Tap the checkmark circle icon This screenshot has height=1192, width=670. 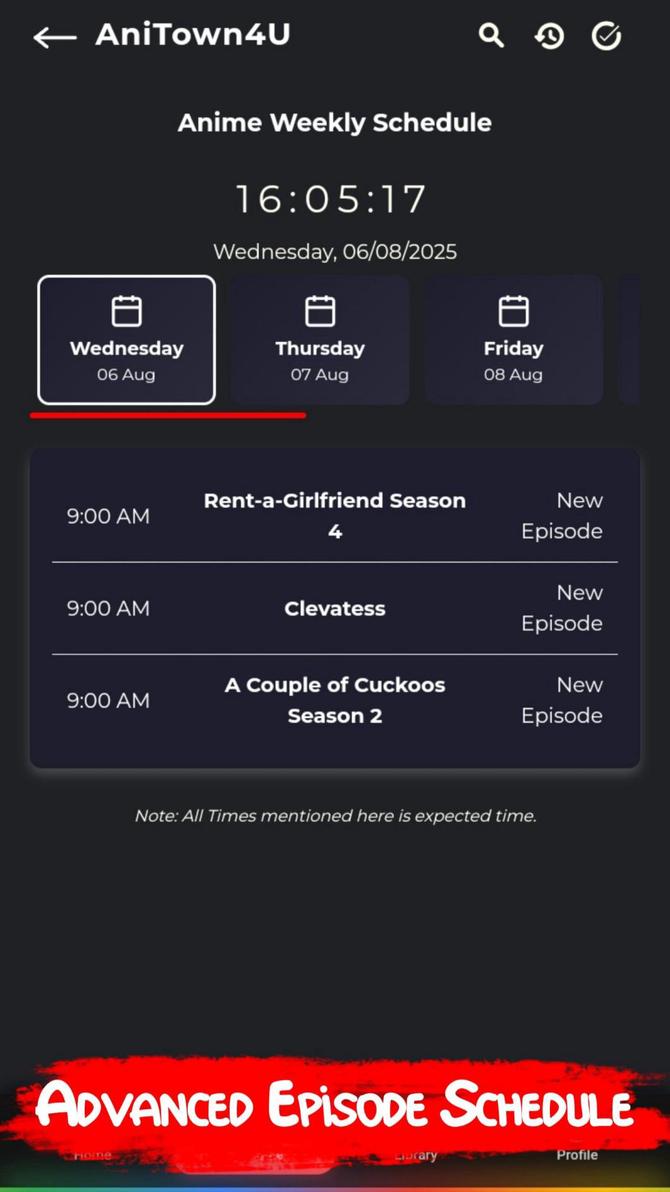(606, 36)
